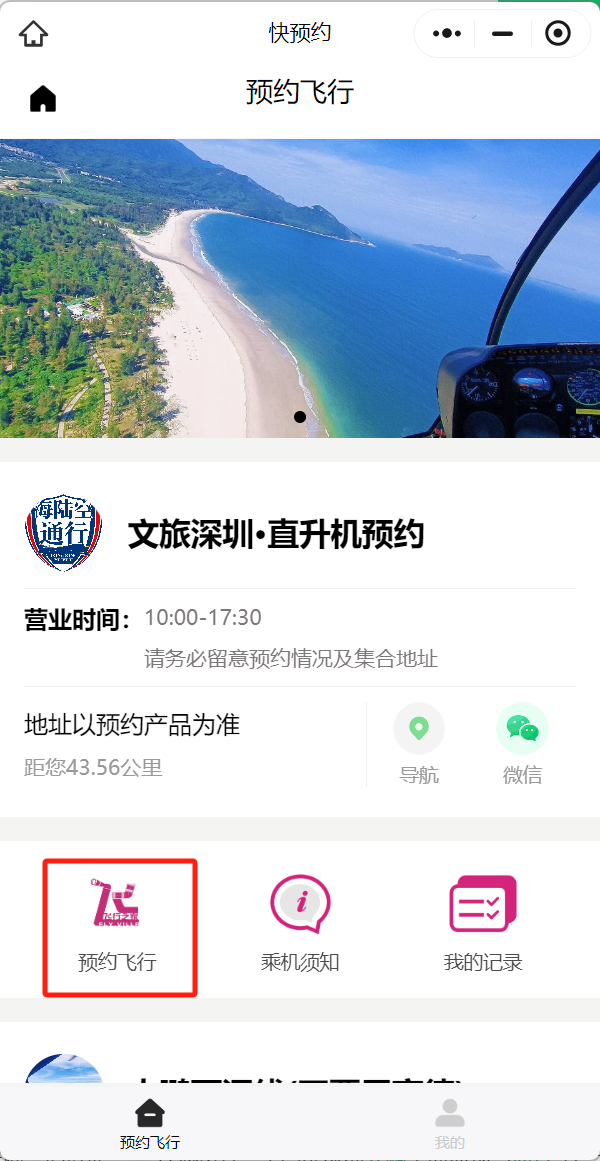Select the 预约飞行 bottom tab
The image size is (600, 1161).
click(x=150, y=1124)
